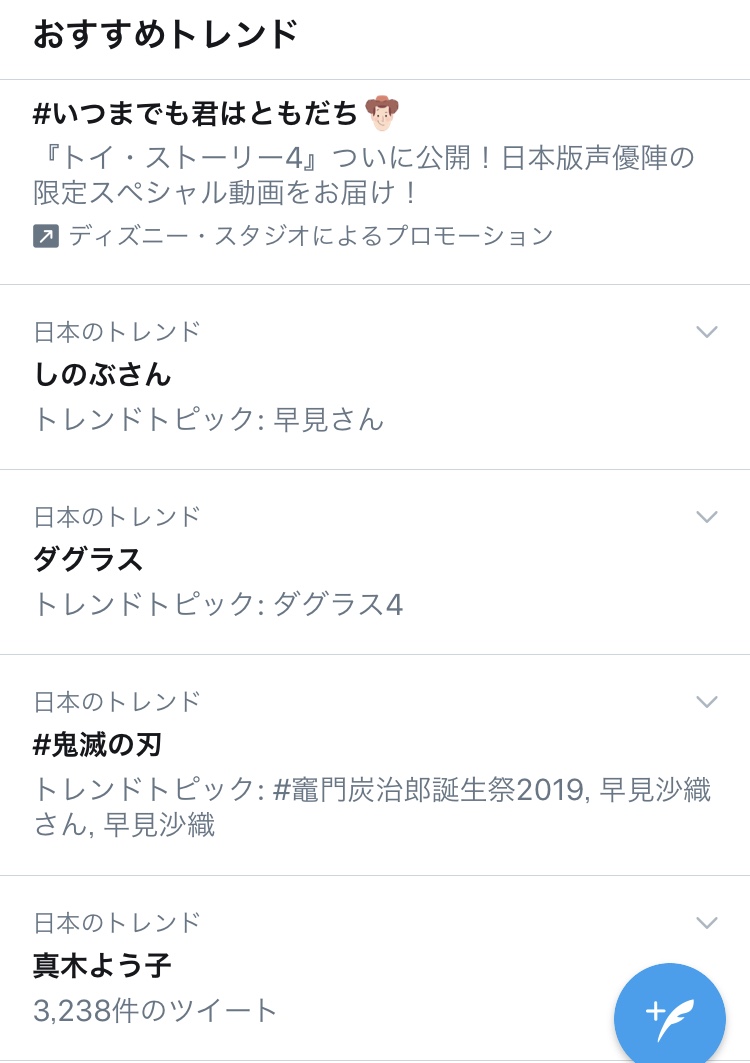This screenshot has width=750, height=1063.
Task: Open the promoted trend #いつまでも君はともだち
Action: coord(196,114)
